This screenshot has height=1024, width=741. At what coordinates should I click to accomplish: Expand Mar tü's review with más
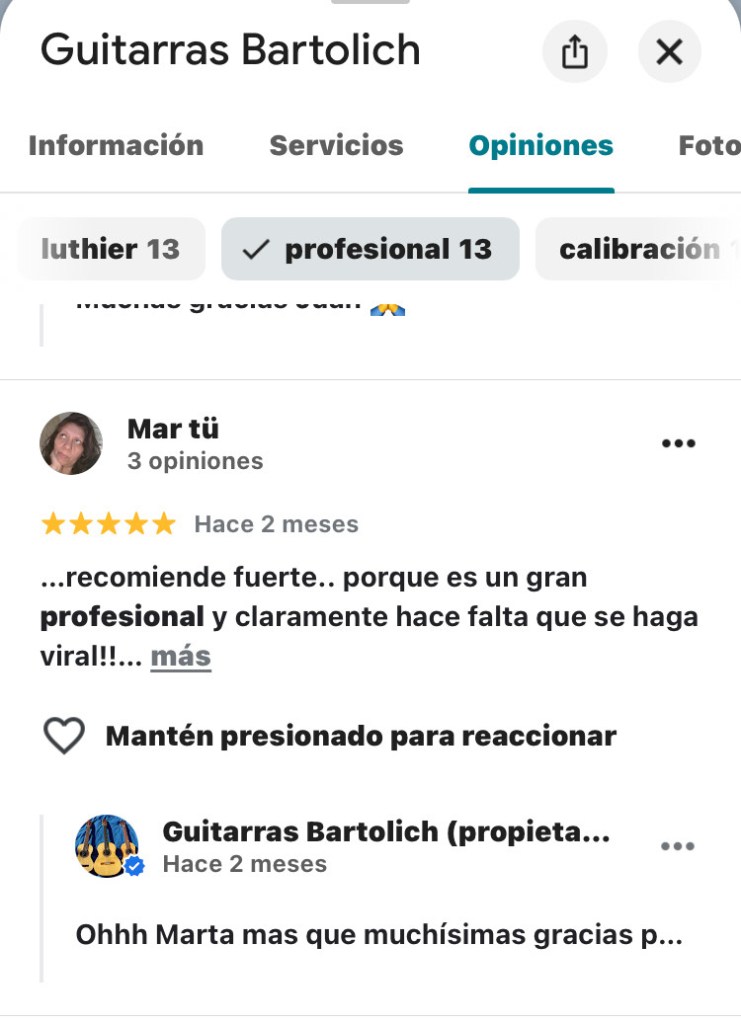pyautogui.click(x=181, y=657)
